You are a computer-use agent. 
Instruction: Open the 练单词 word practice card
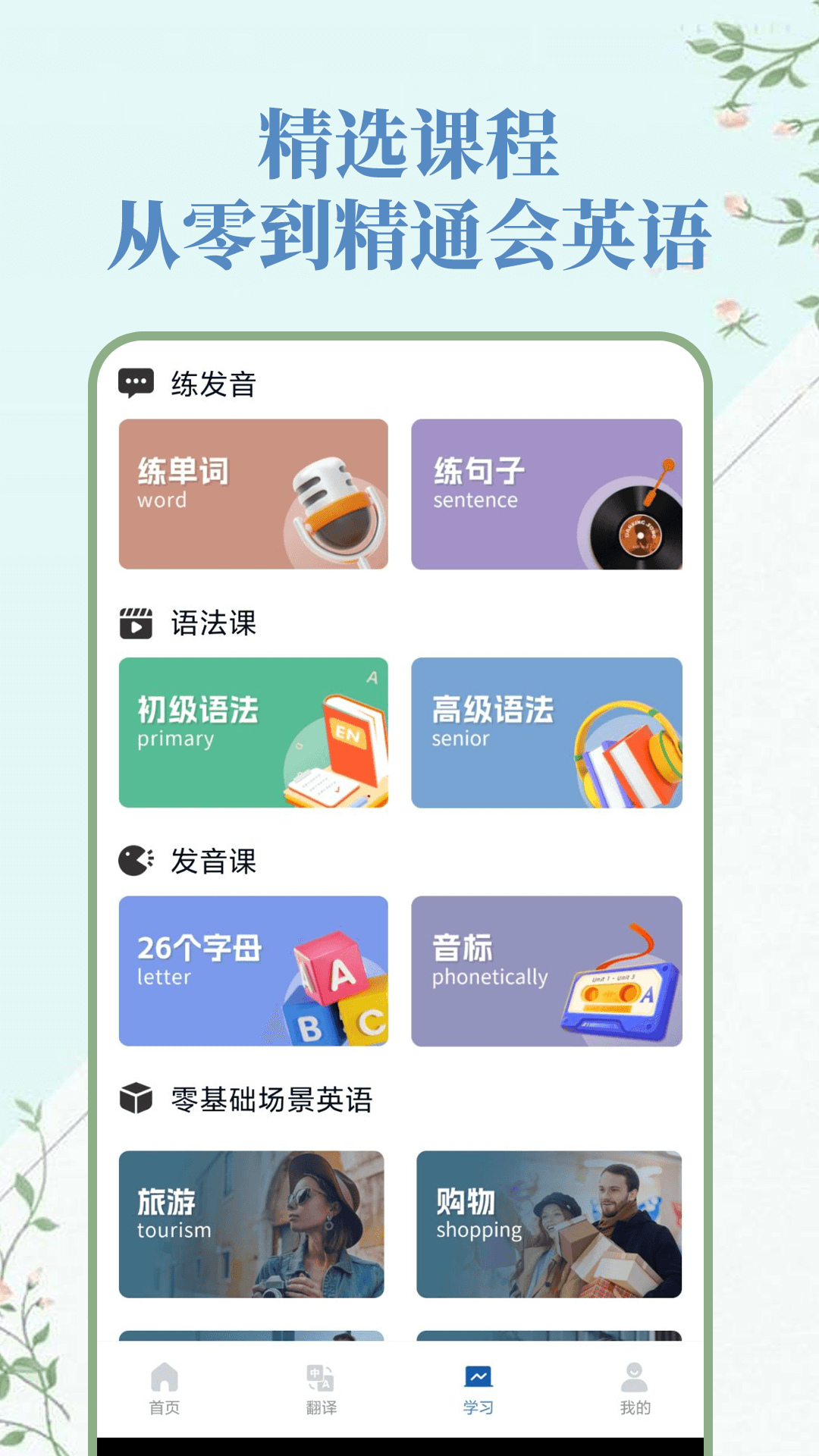pyautogui.click(x=254, y=493)
